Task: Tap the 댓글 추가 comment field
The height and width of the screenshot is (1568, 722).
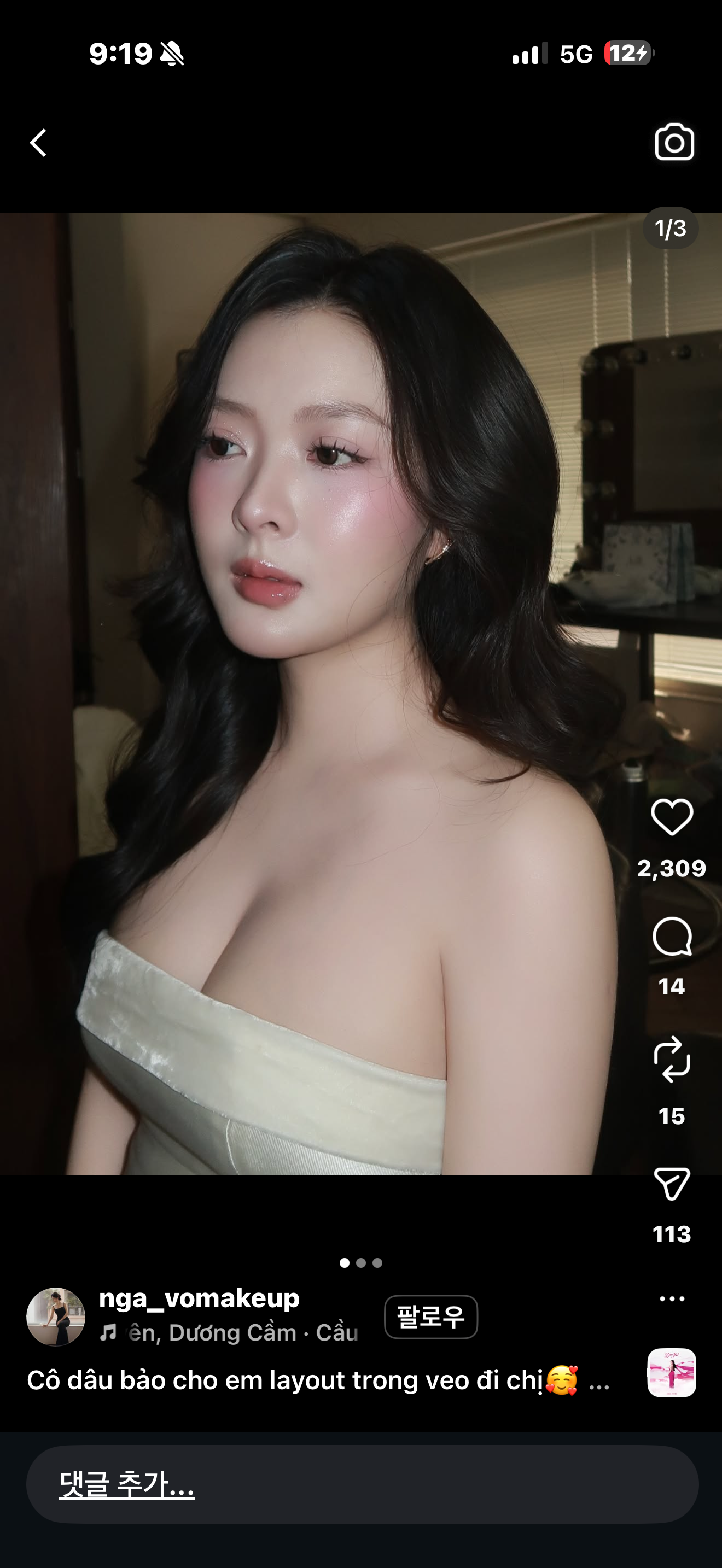Action: 362,1484
